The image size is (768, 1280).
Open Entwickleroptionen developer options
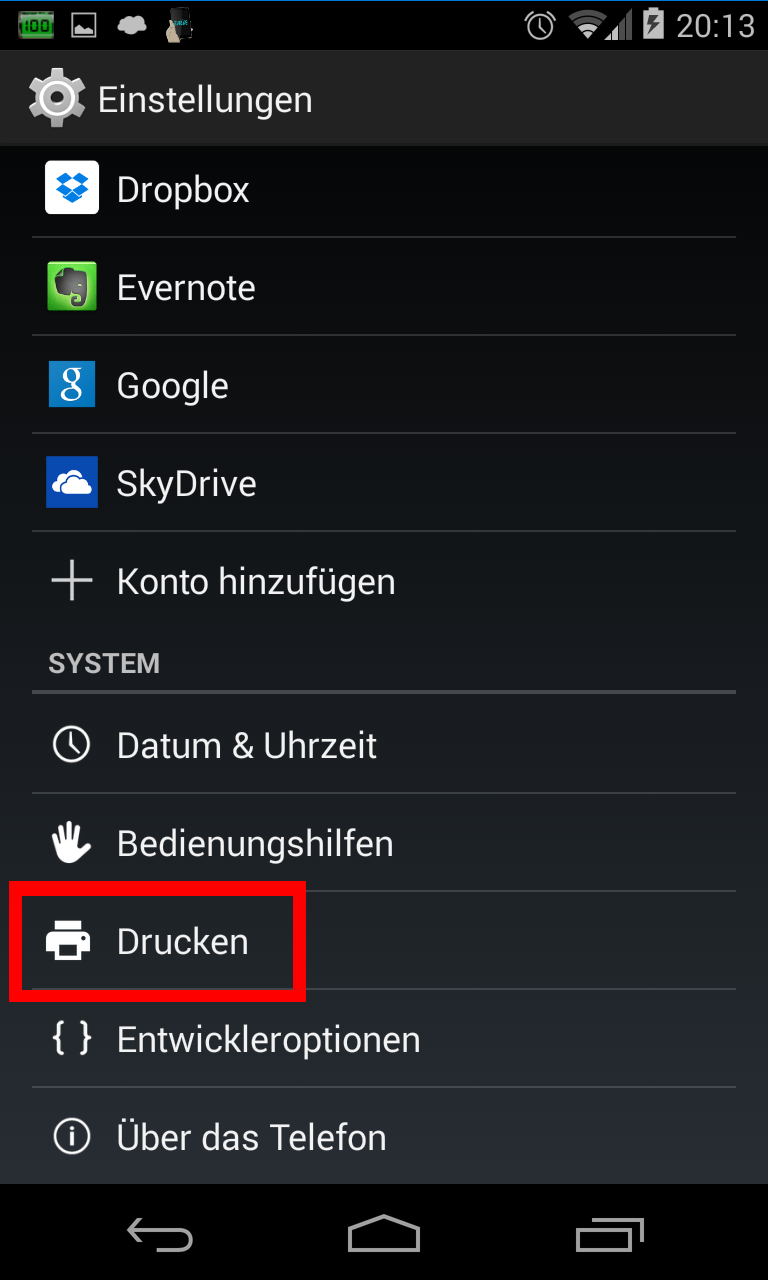tap(384, 1039)
